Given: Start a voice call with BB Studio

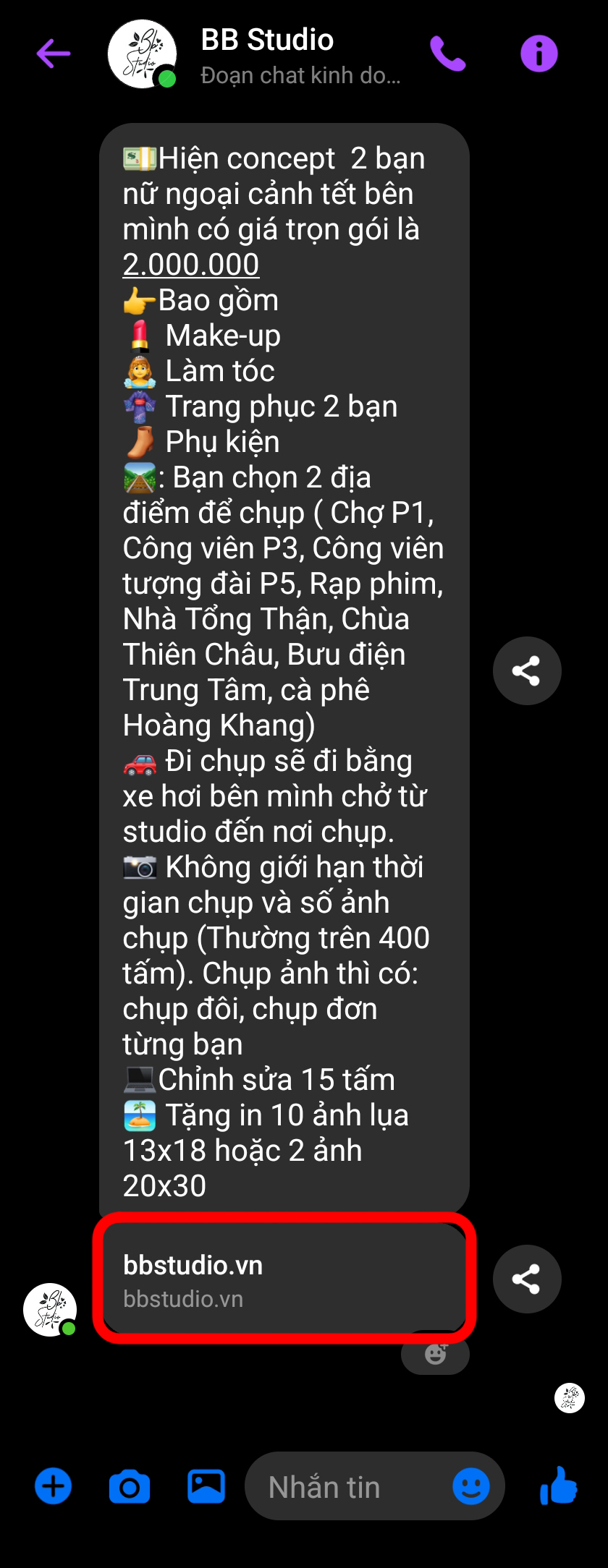Looking at the screenshot, I should coord(448,54).
